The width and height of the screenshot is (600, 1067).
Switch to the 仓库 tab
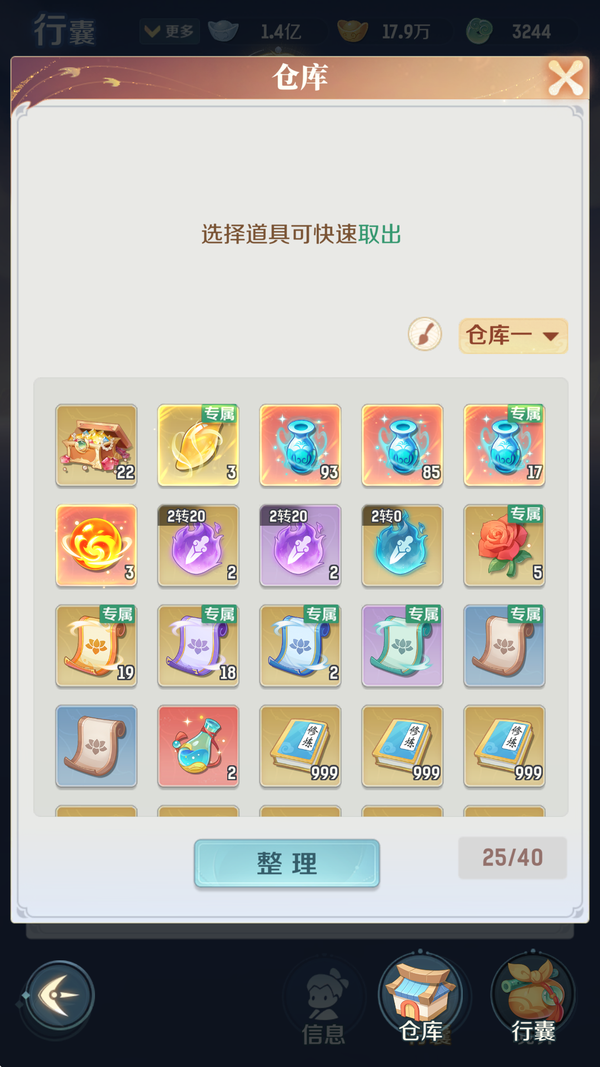tap(420, 1000)
